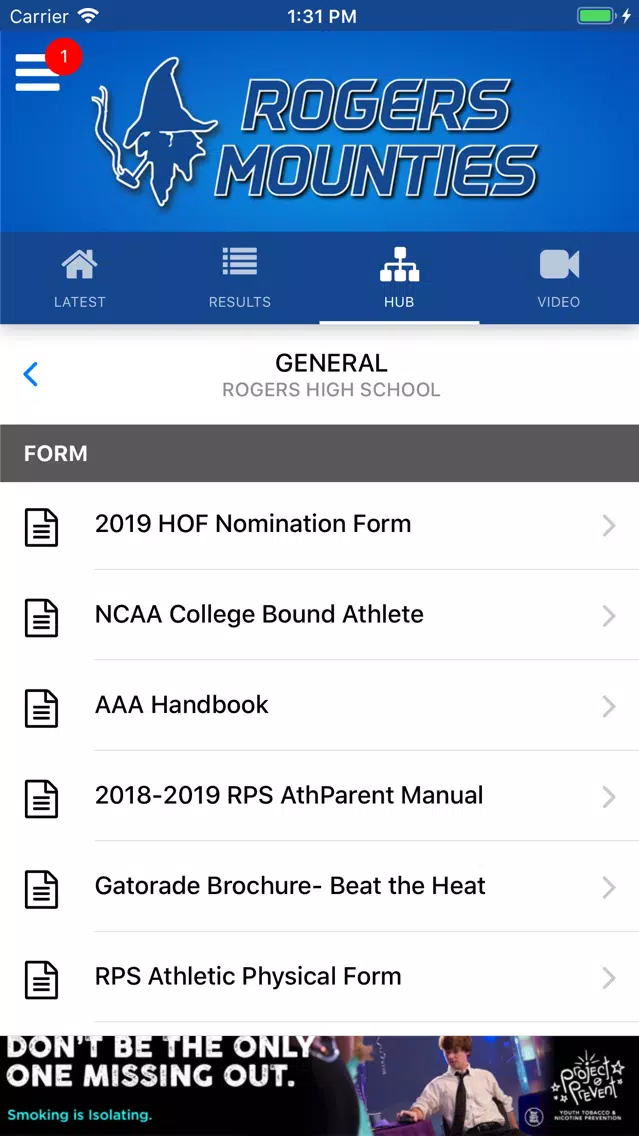
Task: Open RPS Athletic Physical Form
Action: click(320, 977)
